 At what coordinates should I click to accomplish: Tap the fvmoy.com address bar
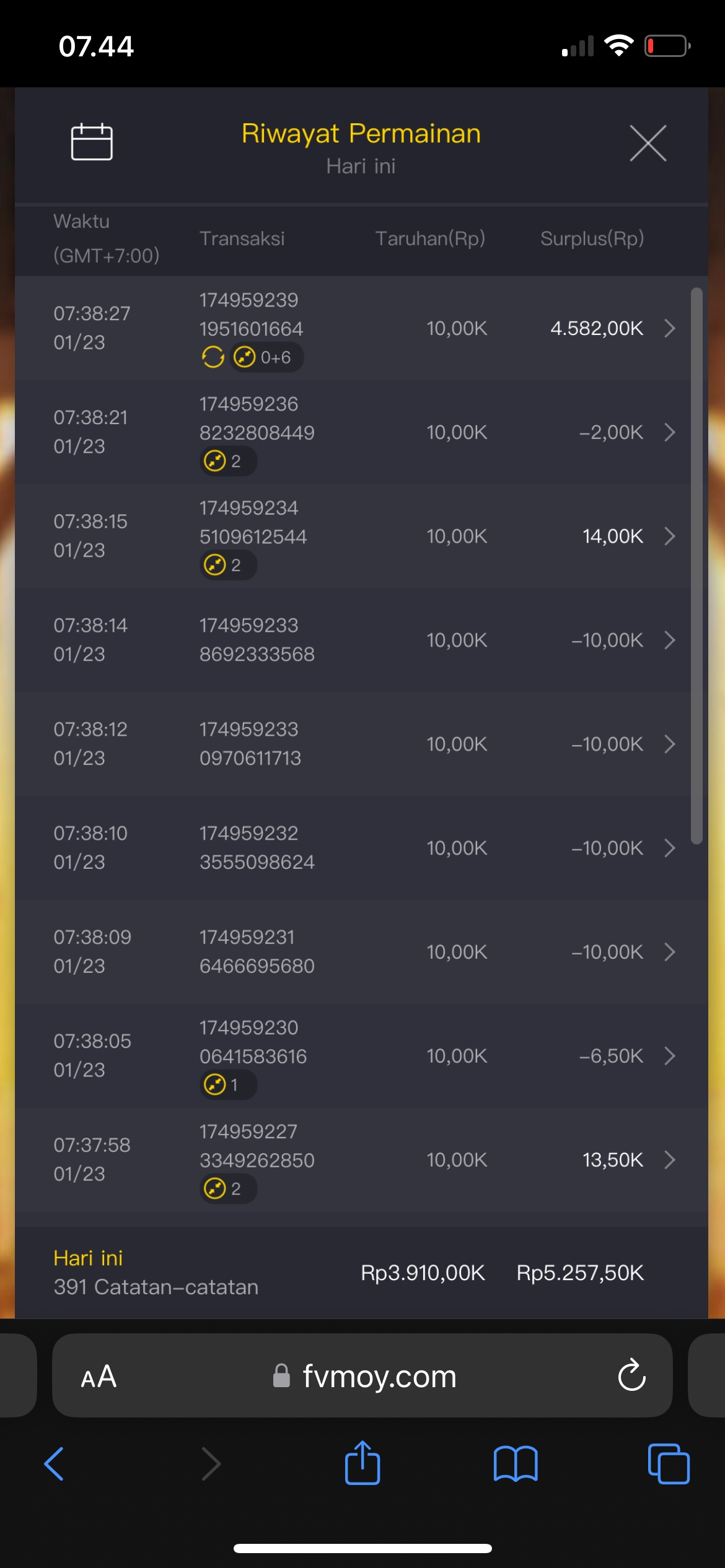click(378, 1377)
